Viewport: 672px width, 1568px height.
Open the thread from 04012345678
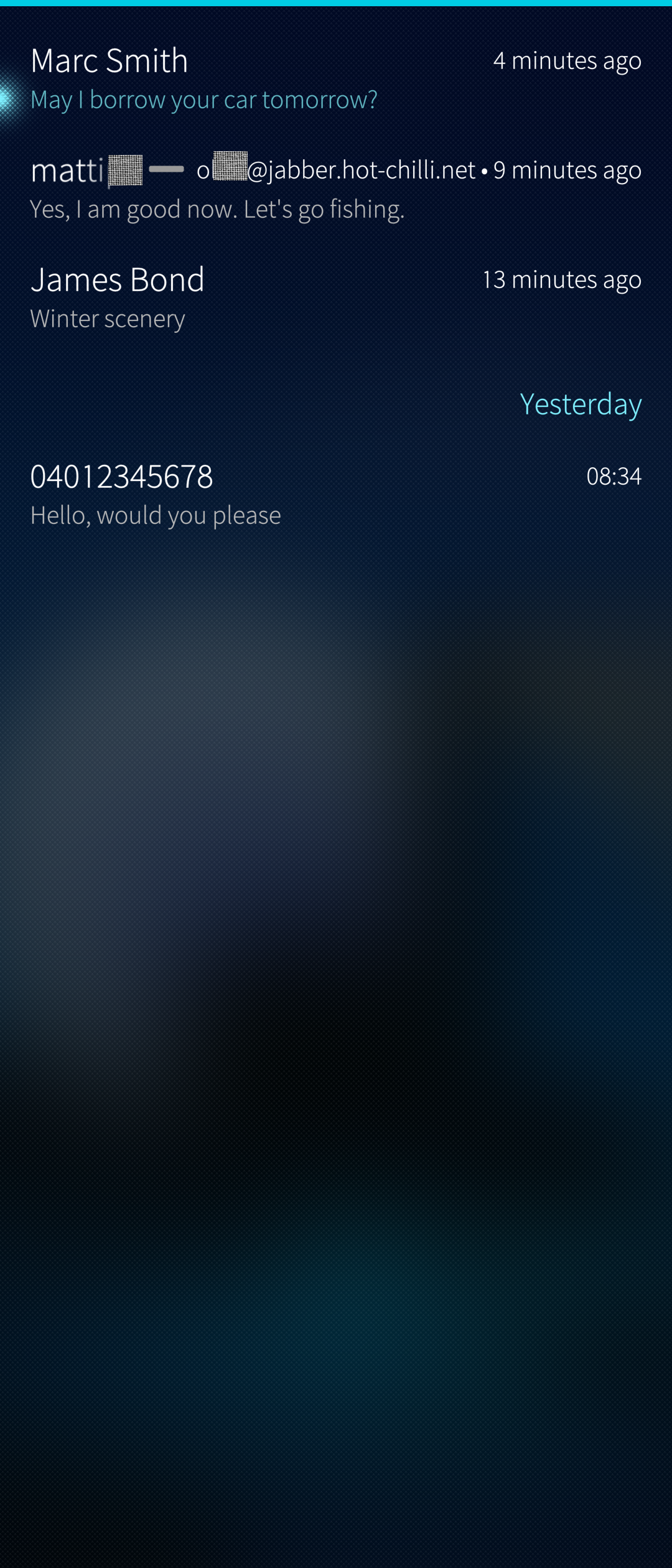click(336, 495)
